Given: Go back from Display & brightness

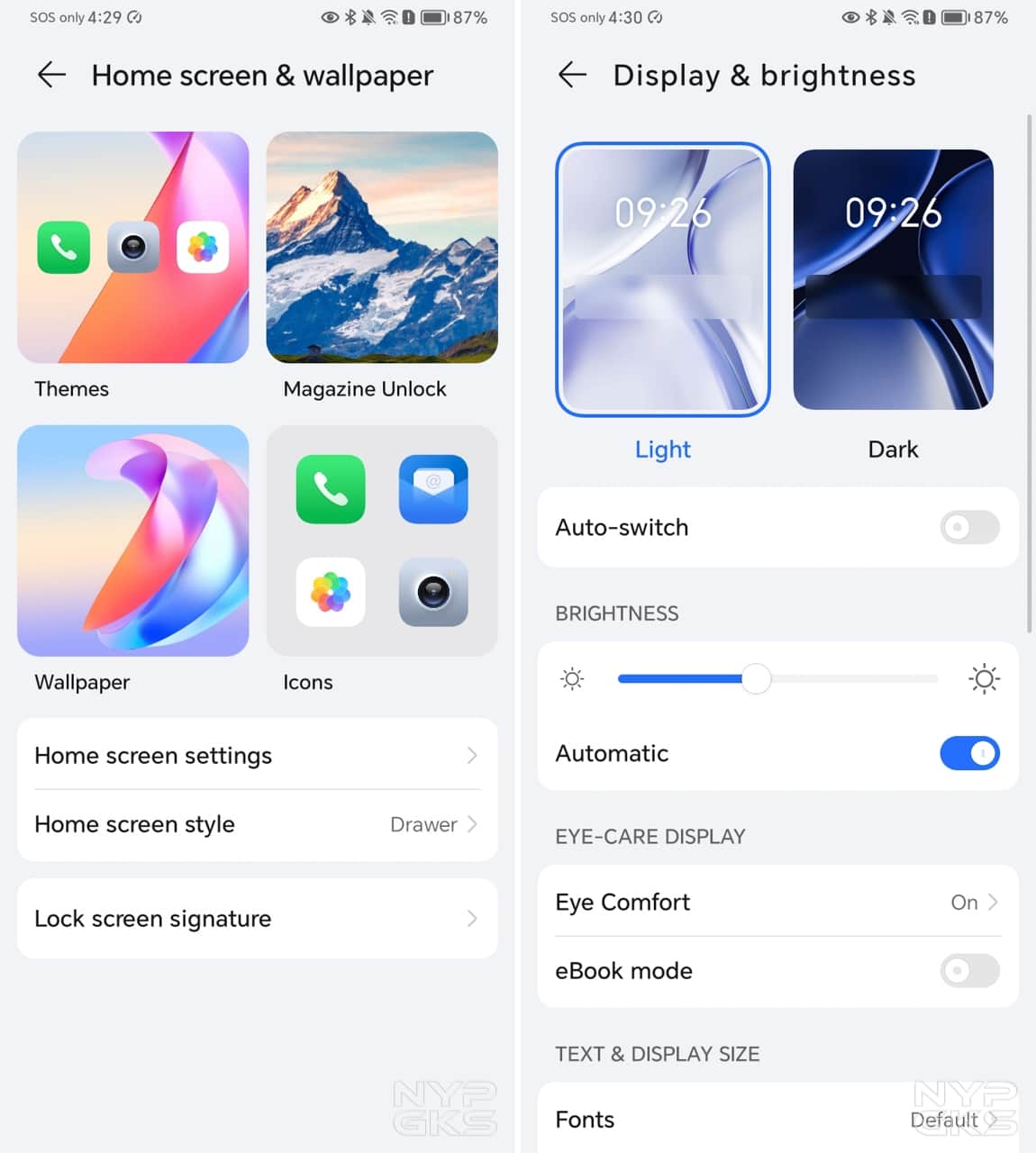Looking at the screenshot, I should (573, 75).
